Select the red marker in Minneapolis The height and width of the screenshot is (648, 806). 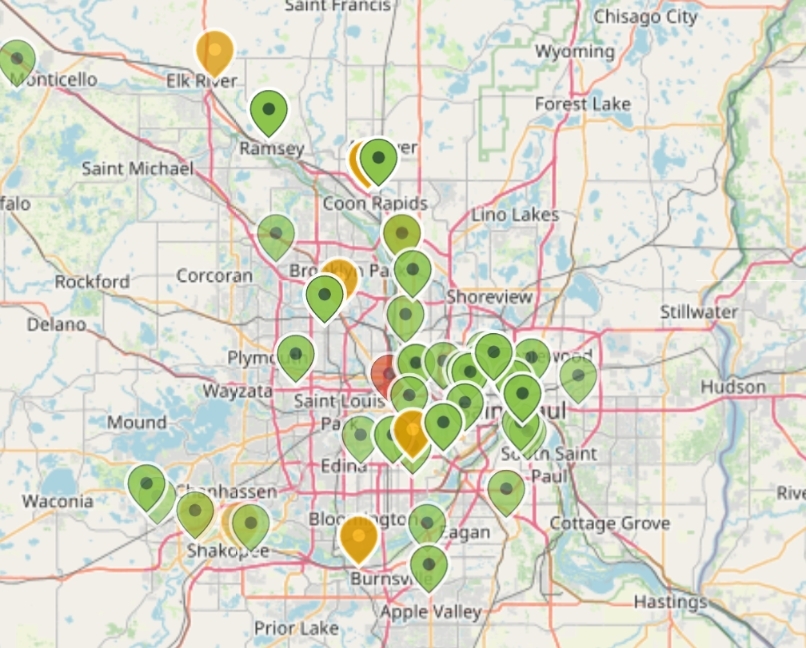tap(389, 375)
